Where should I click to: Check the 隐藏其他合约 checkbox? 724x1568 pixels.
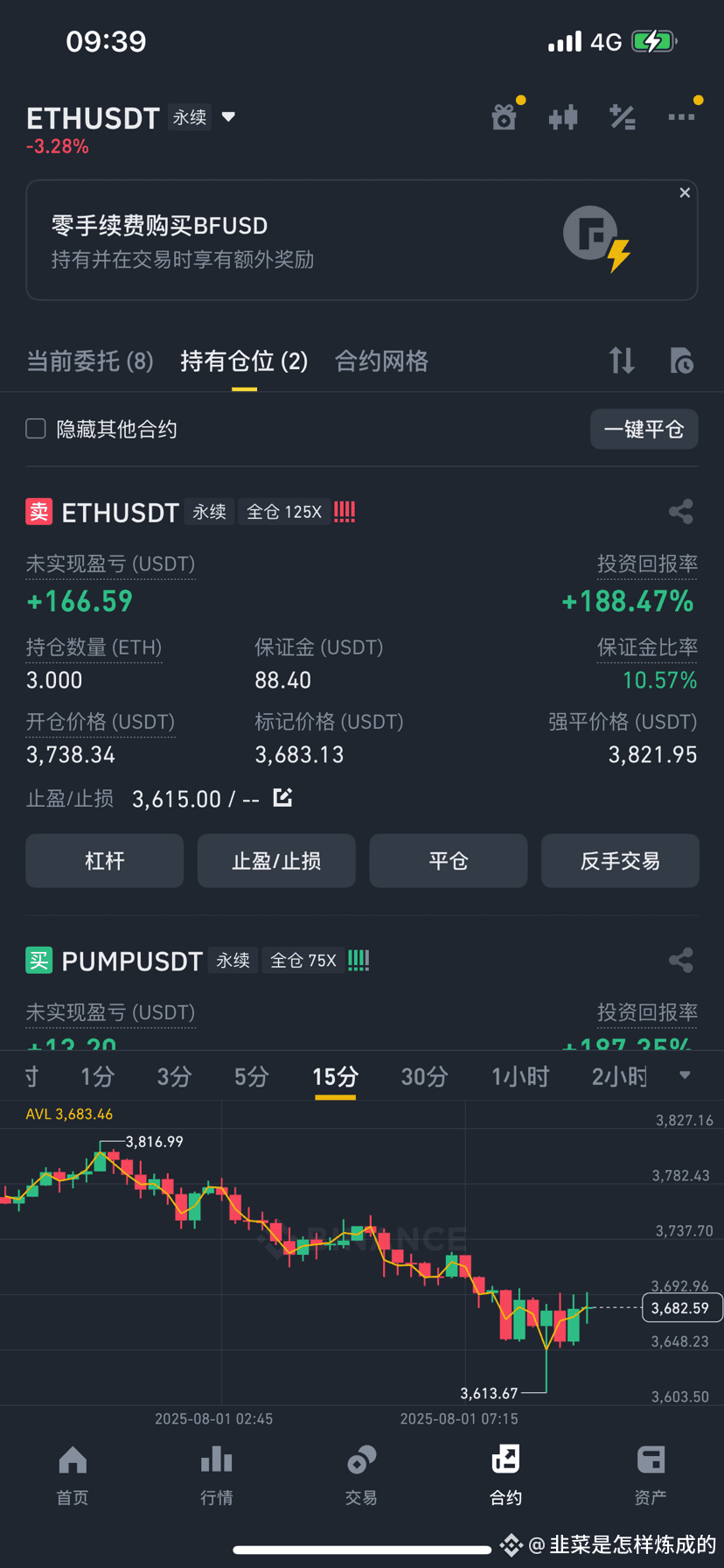tap(36, 429)
